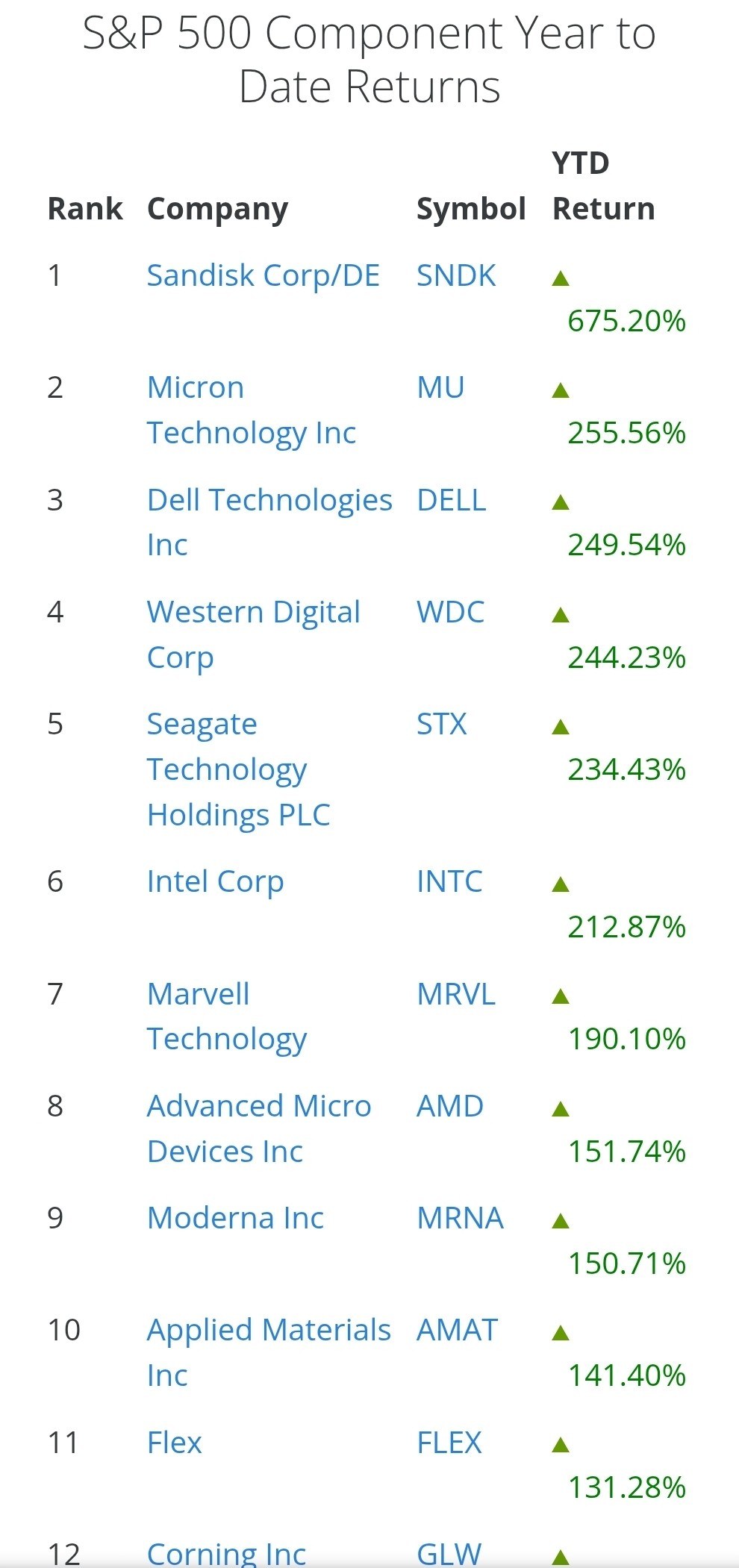Open Western Digital Corp page
This screenshot has height=1568, width=739.
tap(254, 634)
